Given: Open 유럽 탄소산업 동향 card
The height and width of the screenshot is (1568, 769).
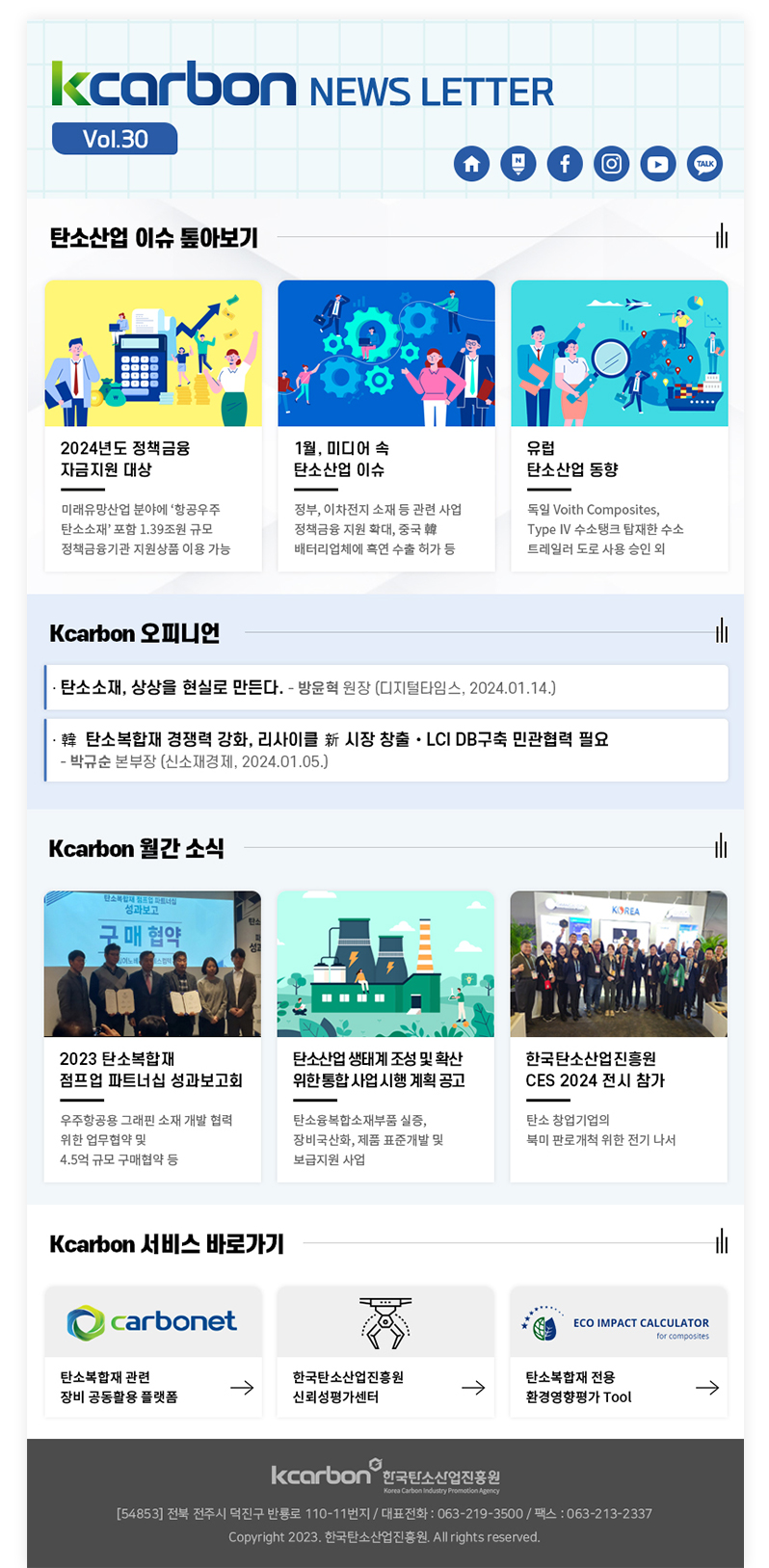Looking at the screenshot, I should point(619,425).
